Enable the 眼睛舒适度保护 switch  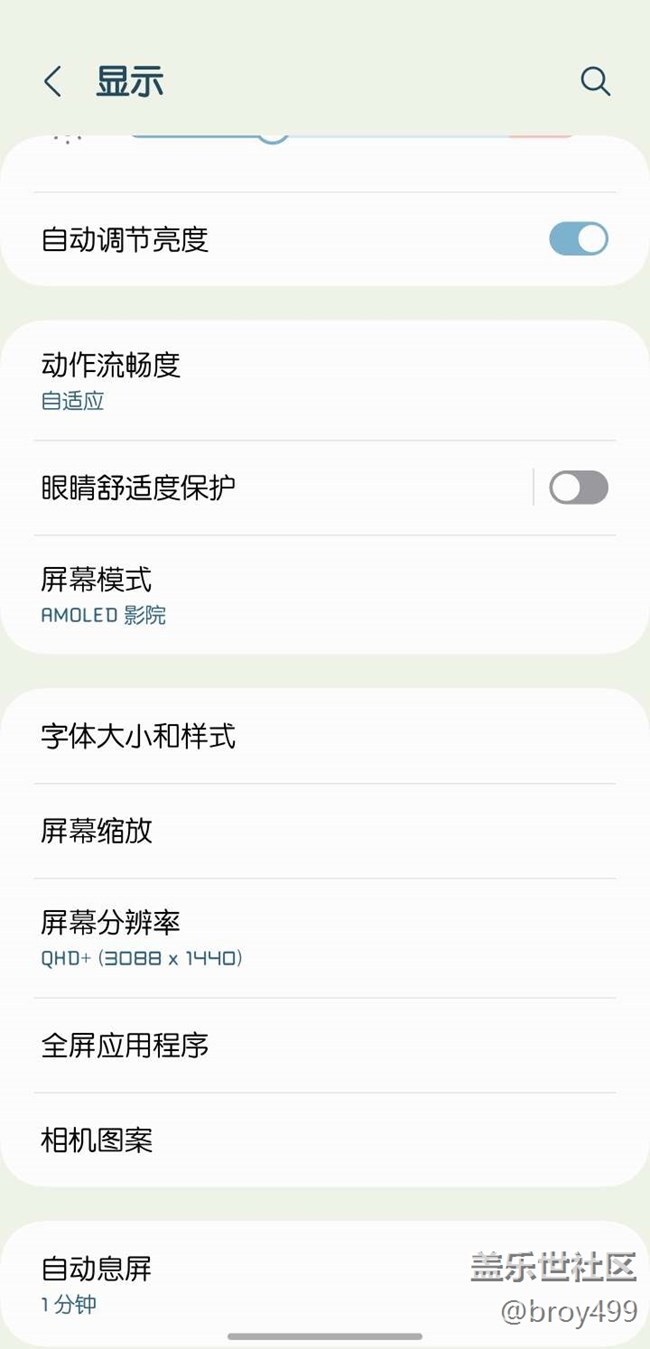tap(578, 487)
